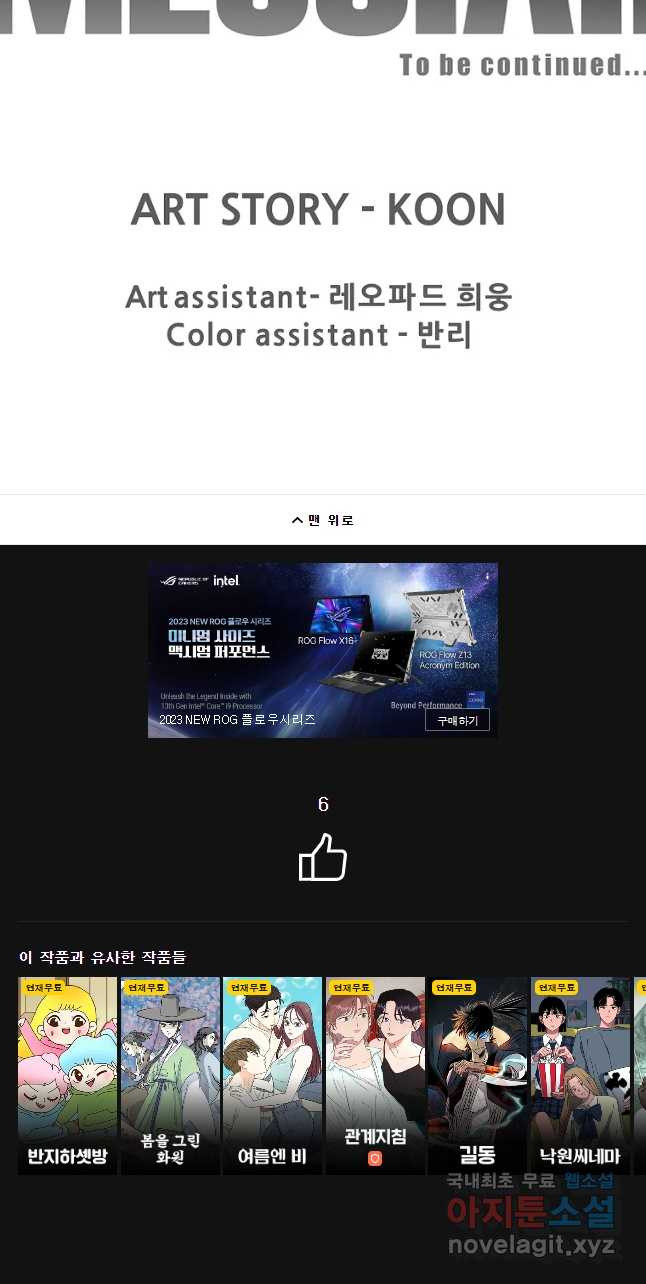Open the 길동 webtoon
Screen dimensions: 646x1284
477,1075
